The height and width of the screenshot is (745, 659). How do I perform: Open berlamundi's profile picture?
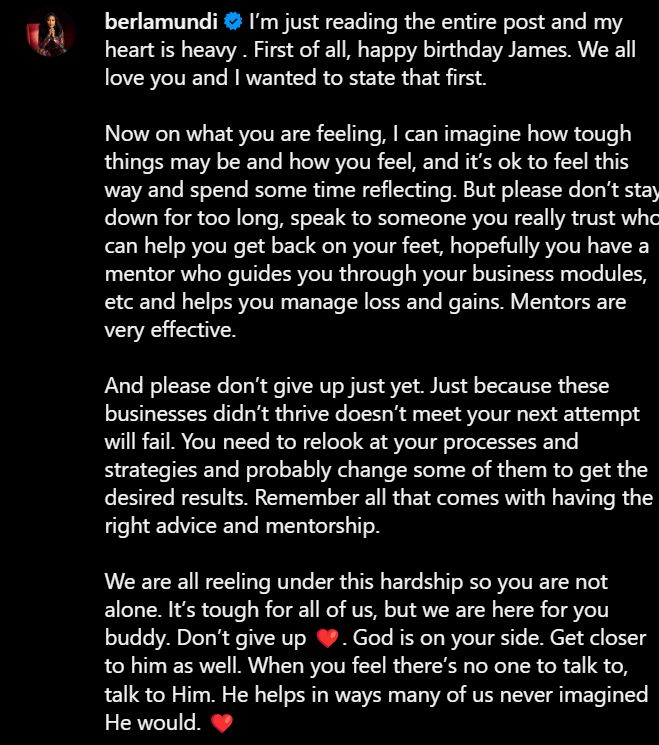[x=48, y=33]
